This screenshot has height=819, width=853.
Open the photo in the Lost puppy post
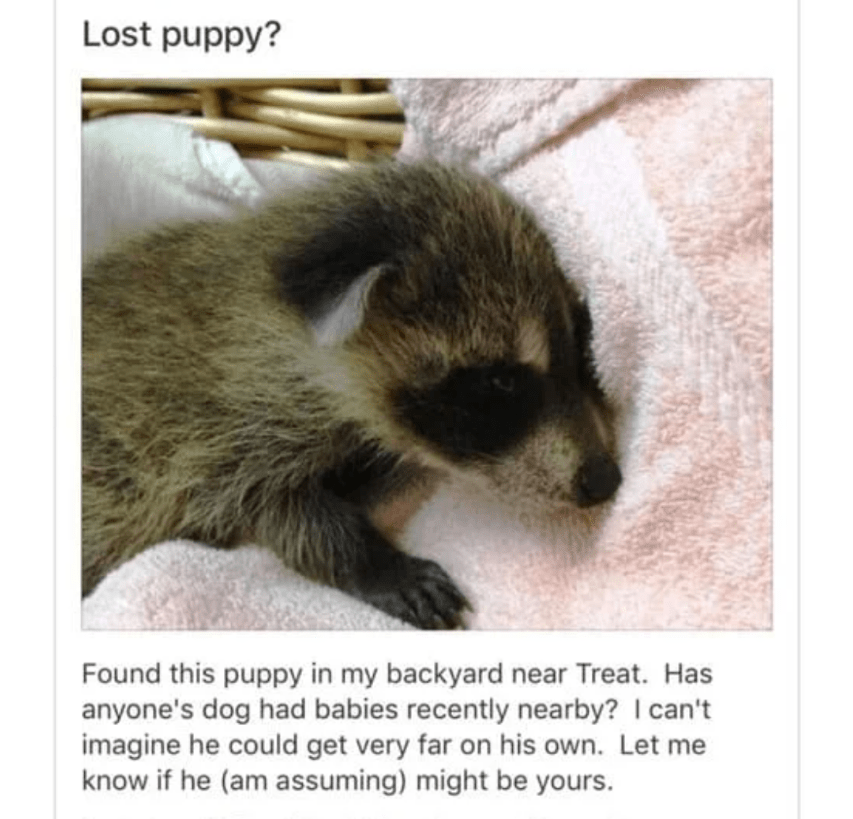[x=426, y=354]
